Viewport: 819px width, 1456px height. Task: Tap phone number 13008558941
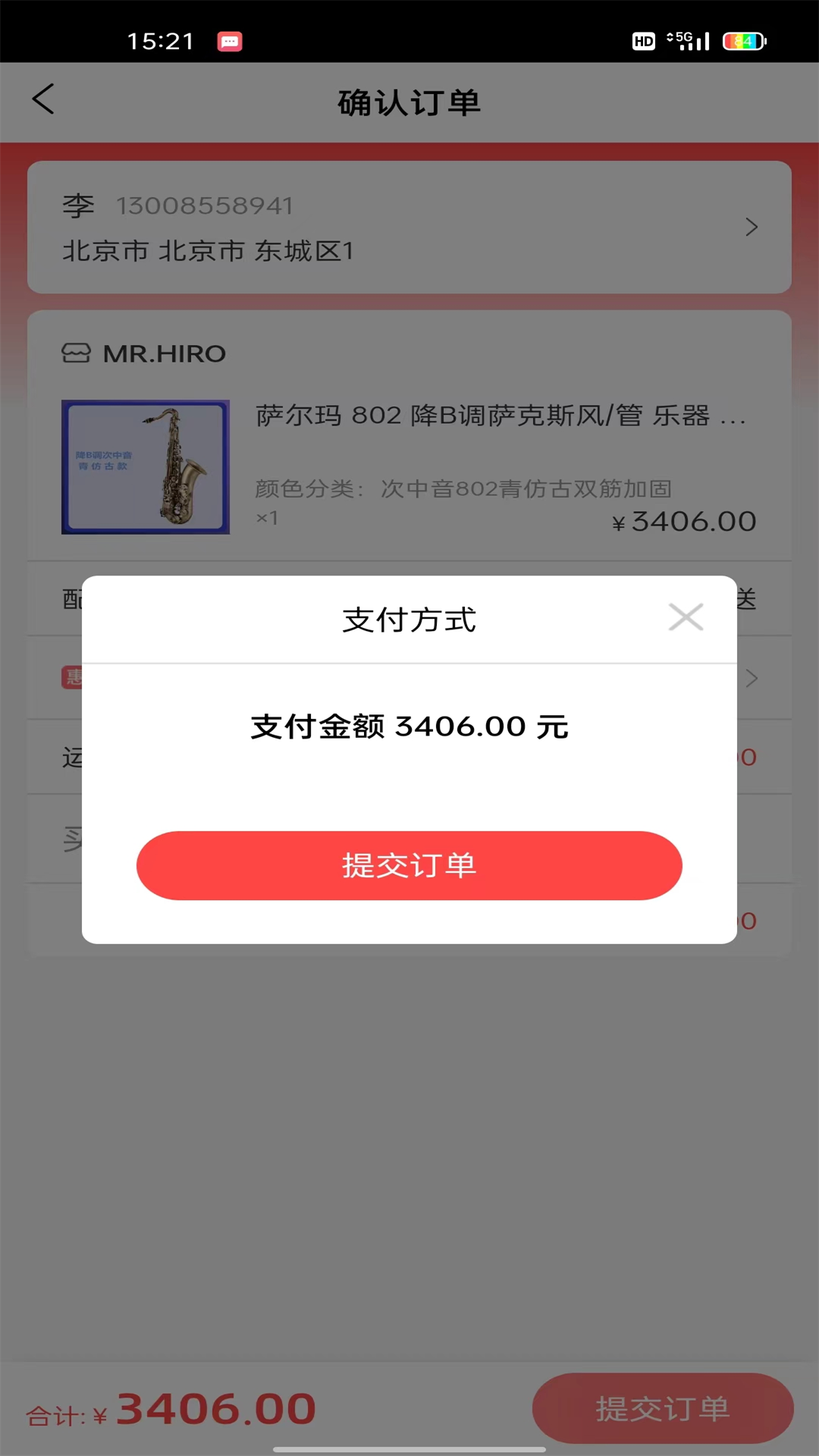pos(205,206)
